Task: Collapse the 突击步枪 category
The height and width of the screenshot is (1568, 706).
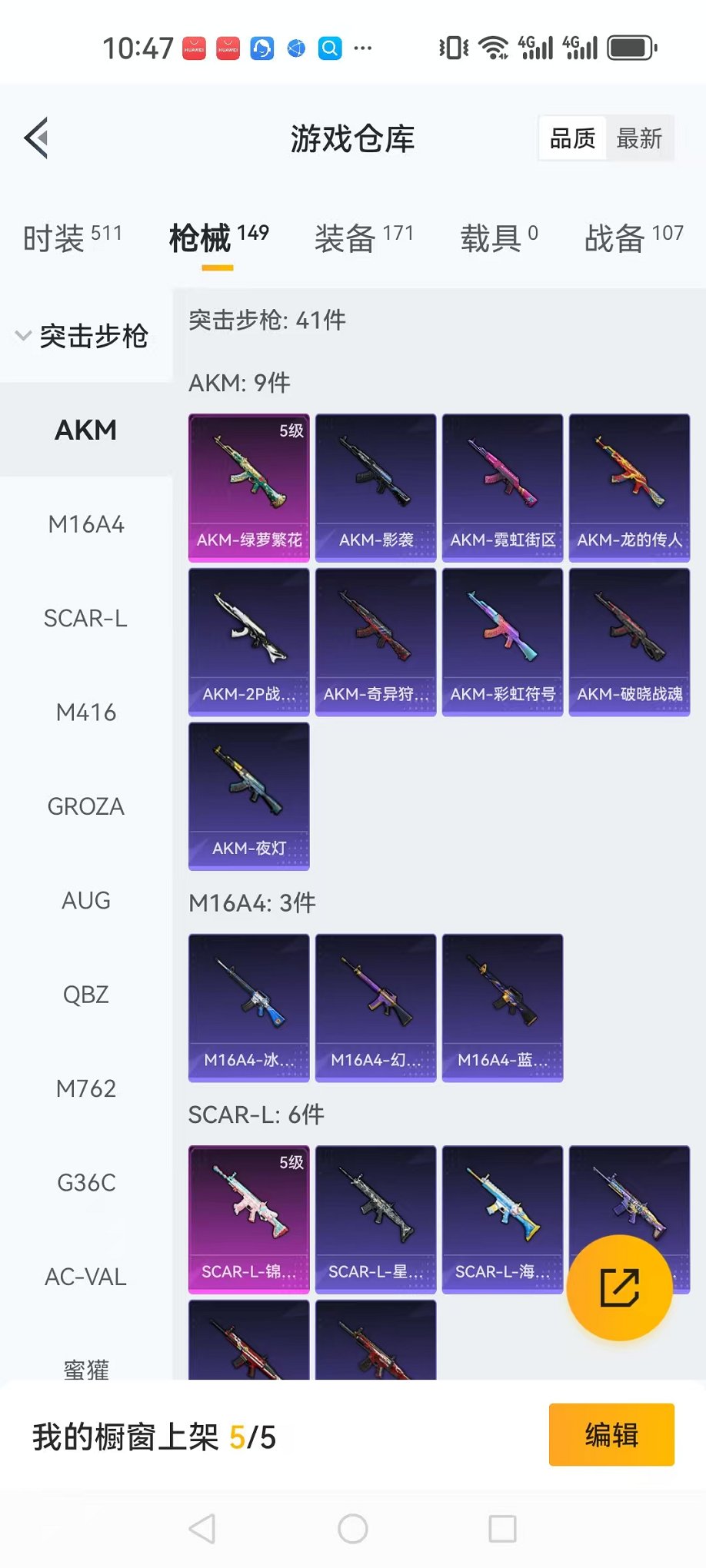Action: pos(83,336)
